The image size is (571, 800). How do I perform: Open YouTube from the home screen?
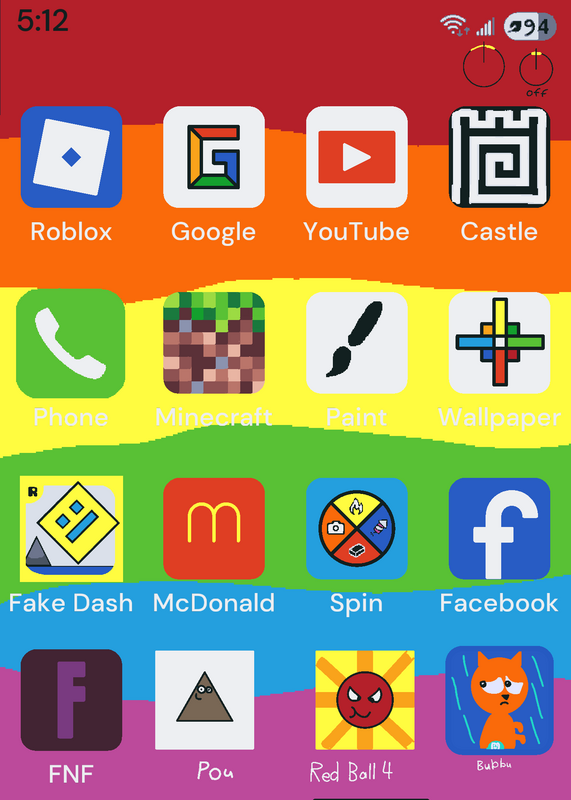(x=357, y=157)
